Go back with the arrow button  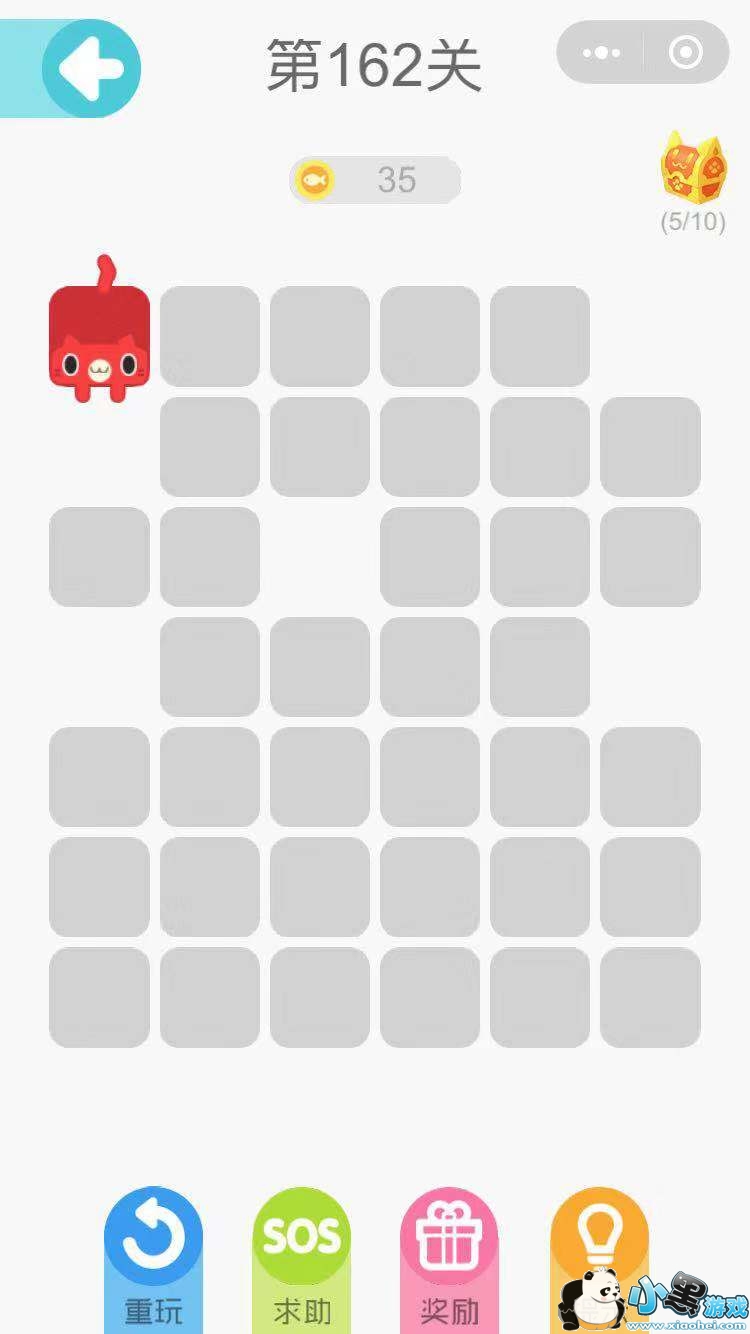point(90,69)
